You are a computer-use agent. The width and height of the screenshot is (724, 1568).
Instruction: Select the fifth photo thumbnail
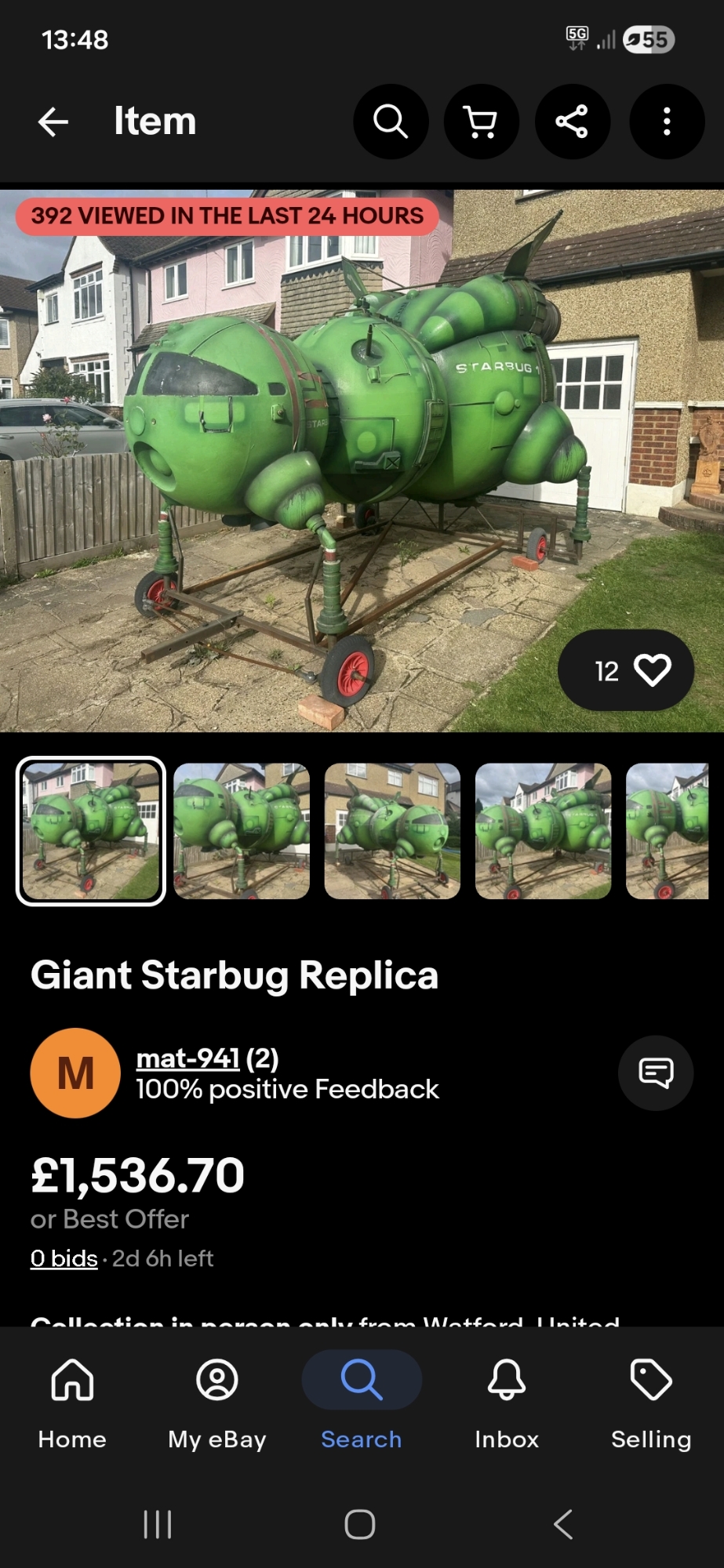pos(668,831)
